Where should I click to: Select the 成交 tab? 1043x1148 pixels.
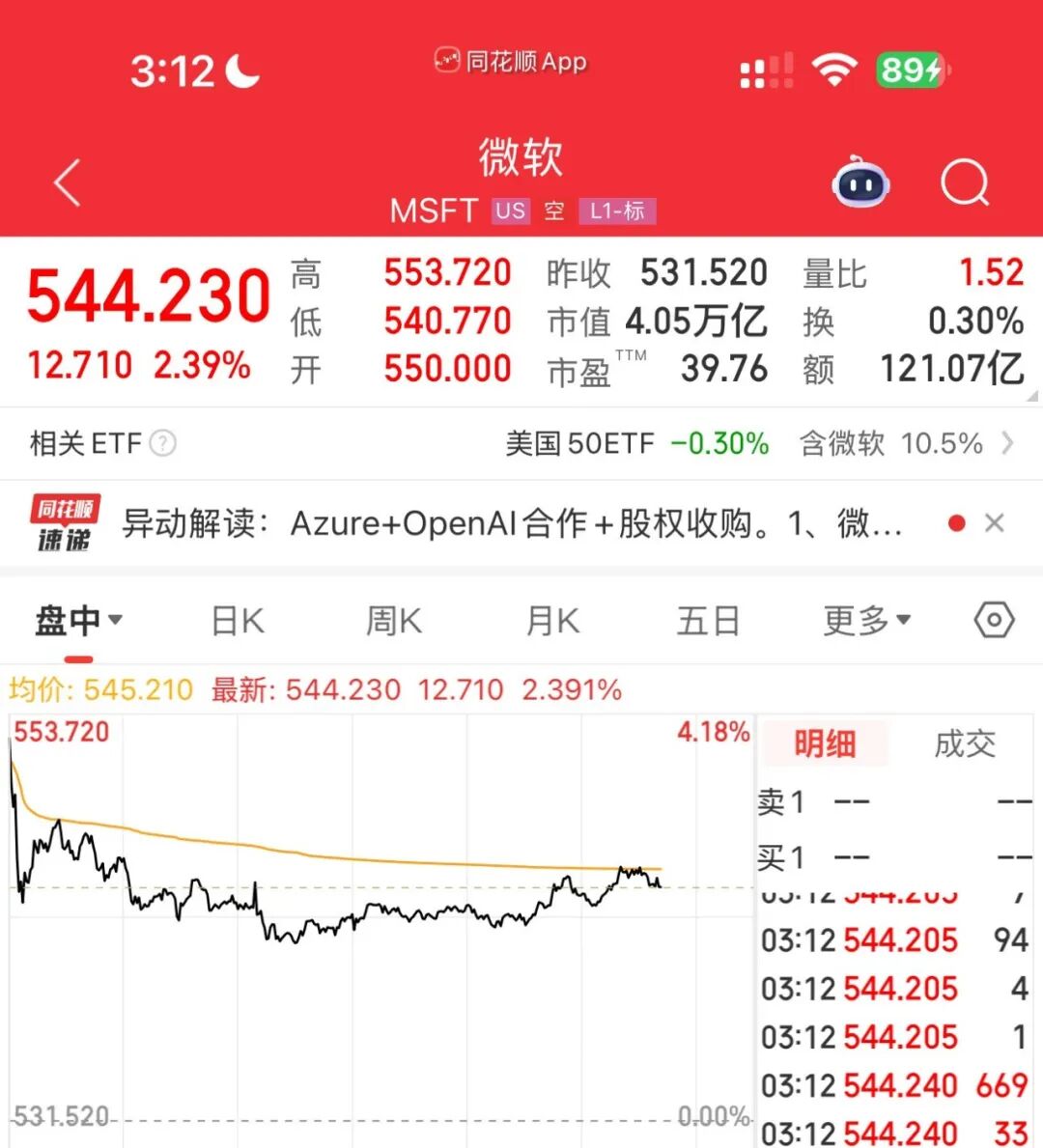pos(964,743)
